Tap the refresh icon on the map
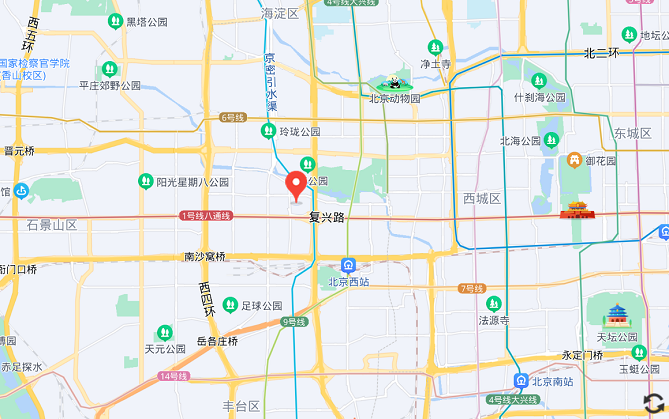Screen dimensions: 669x419 (652, 402)
